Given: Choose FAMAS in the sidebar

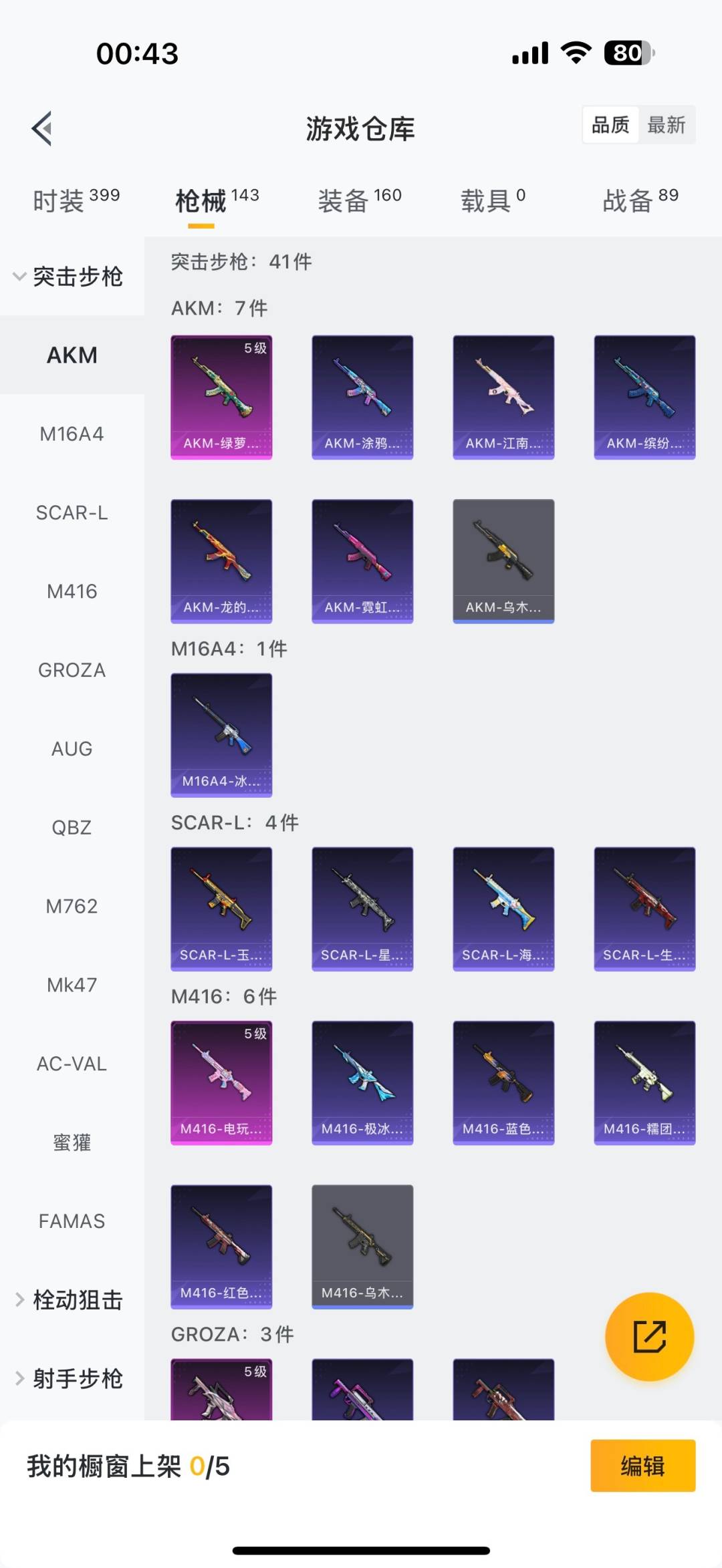Looking at the screenshot, I should point(72,1221).
